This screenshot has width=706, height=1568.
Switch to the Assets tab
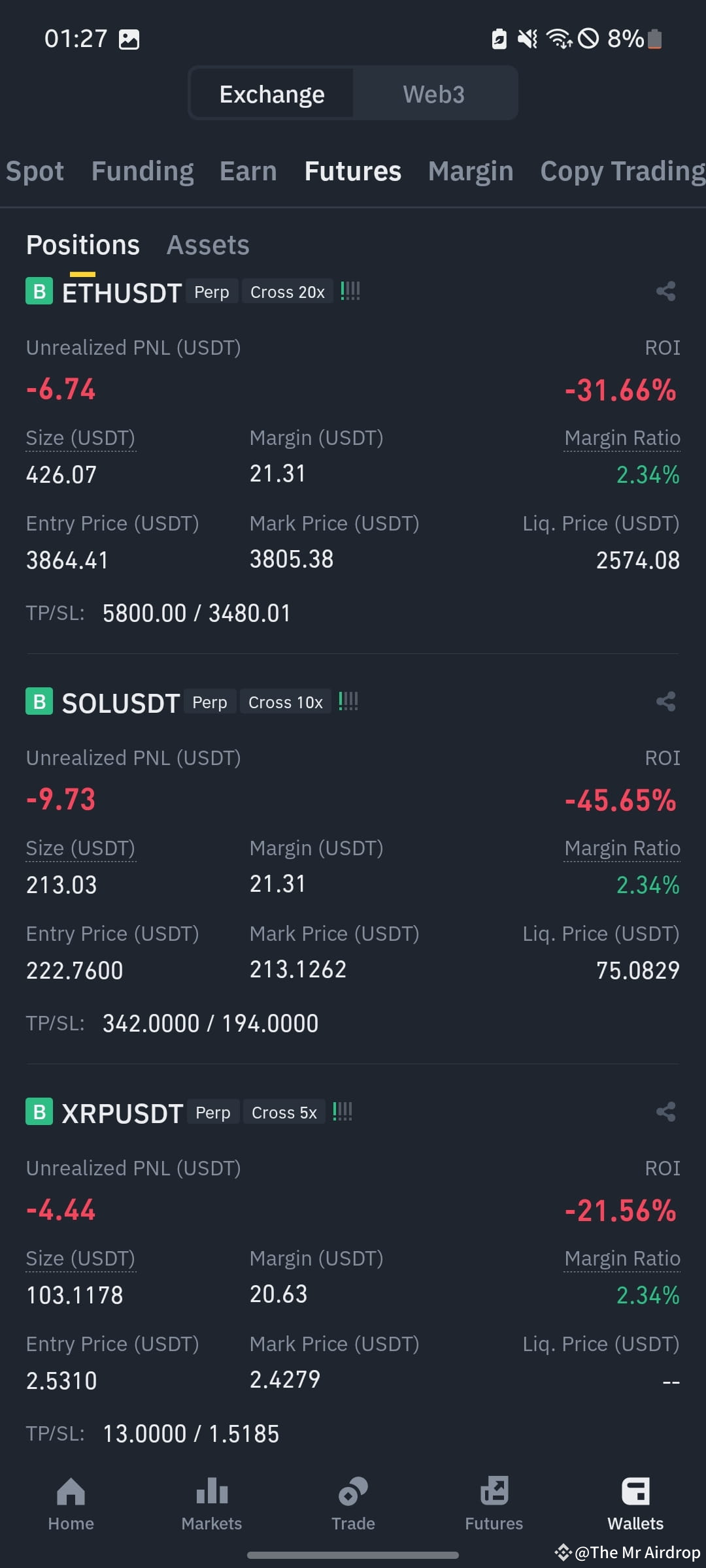point(208,244)
